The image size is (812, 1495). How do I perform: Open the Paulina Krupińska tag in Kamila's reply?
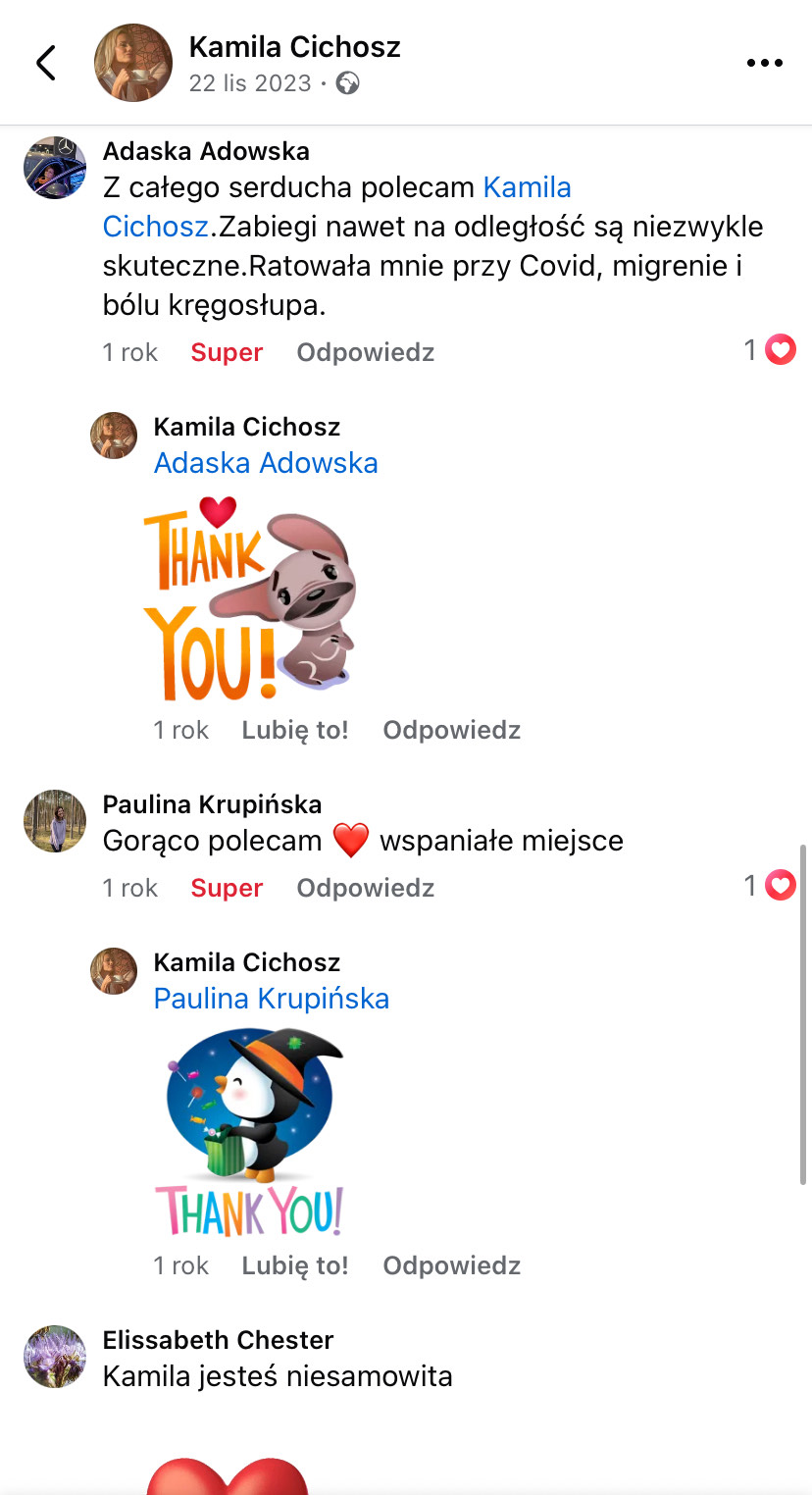tap(272, 999)
